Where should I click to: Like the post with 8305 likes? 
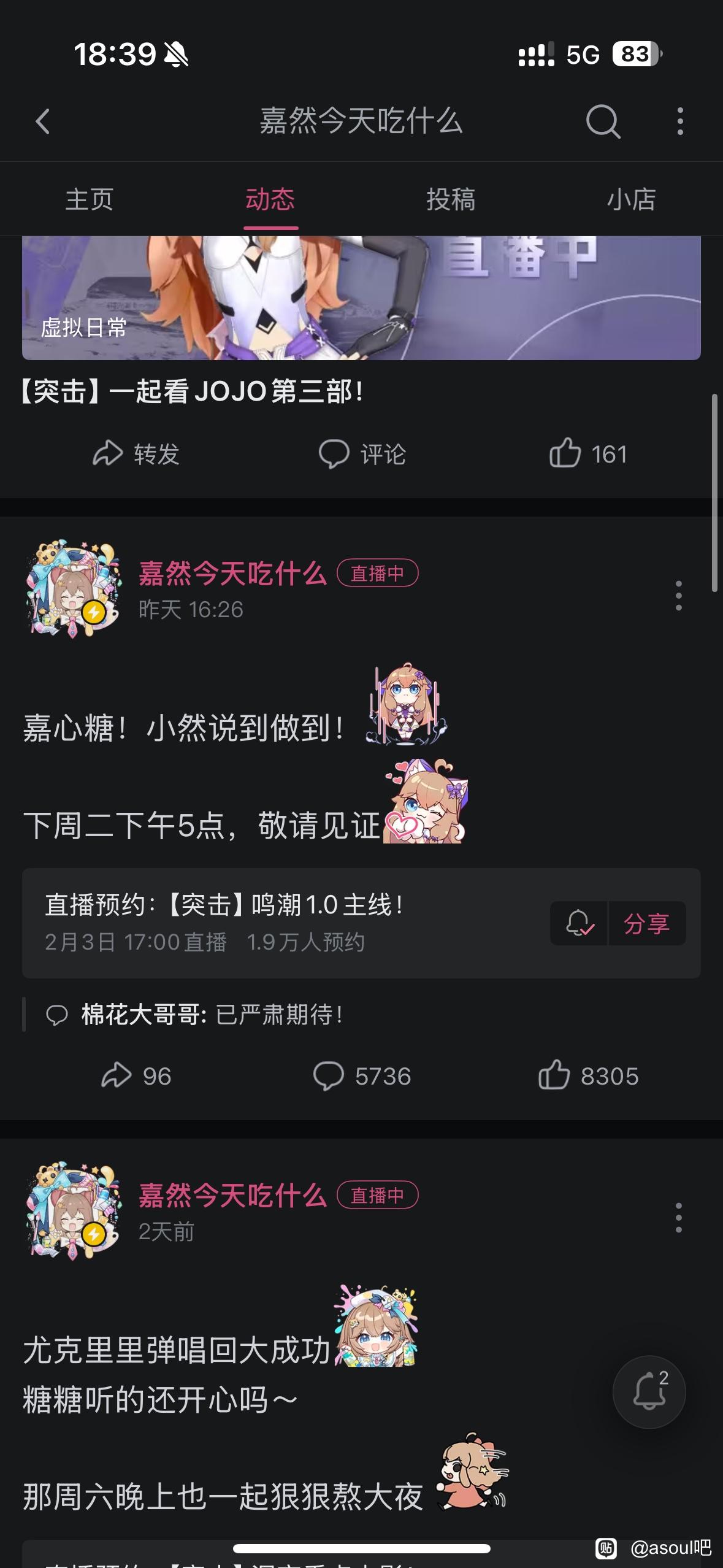click(587, 1076)
